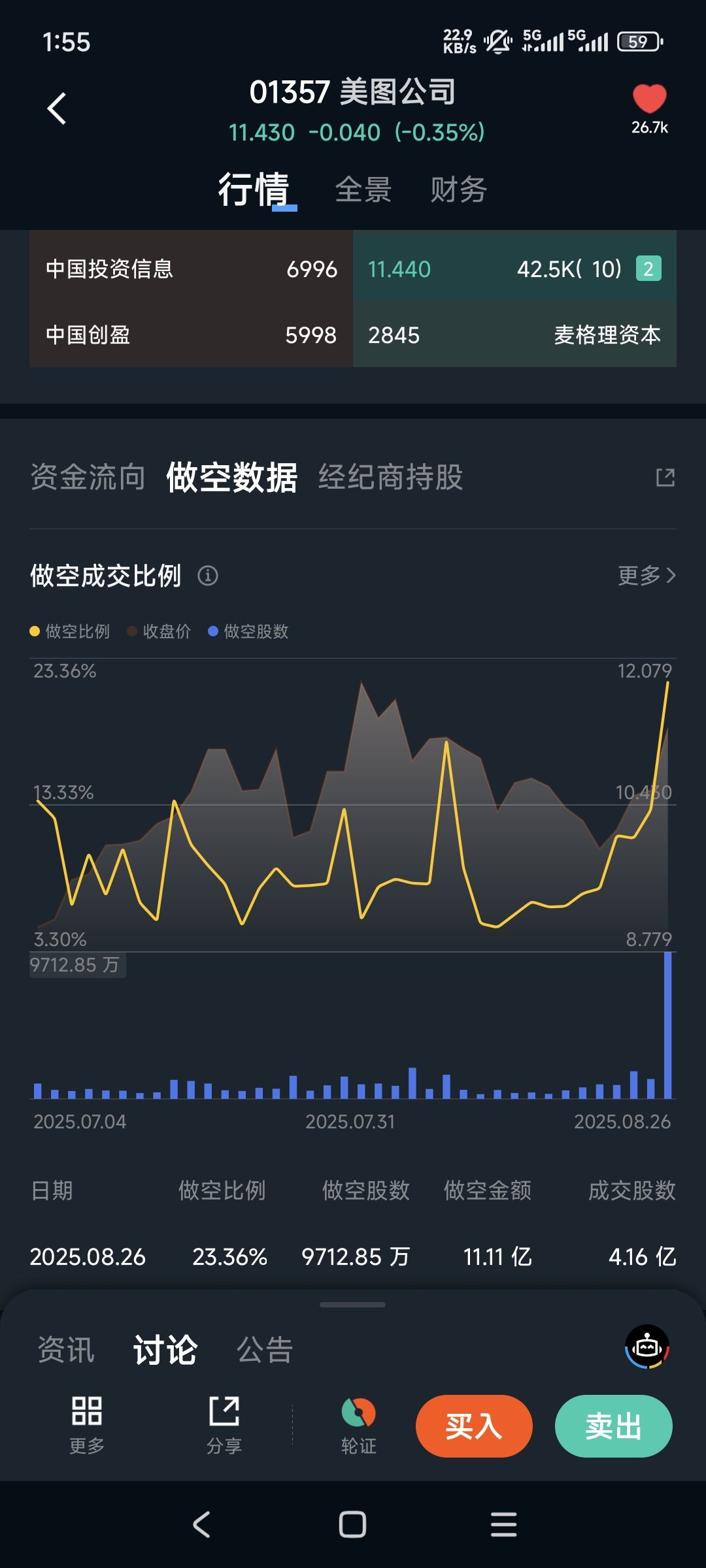Switch to the 财务 tab
Screen dimensions: 706x1568
click(x=458, y=190)
